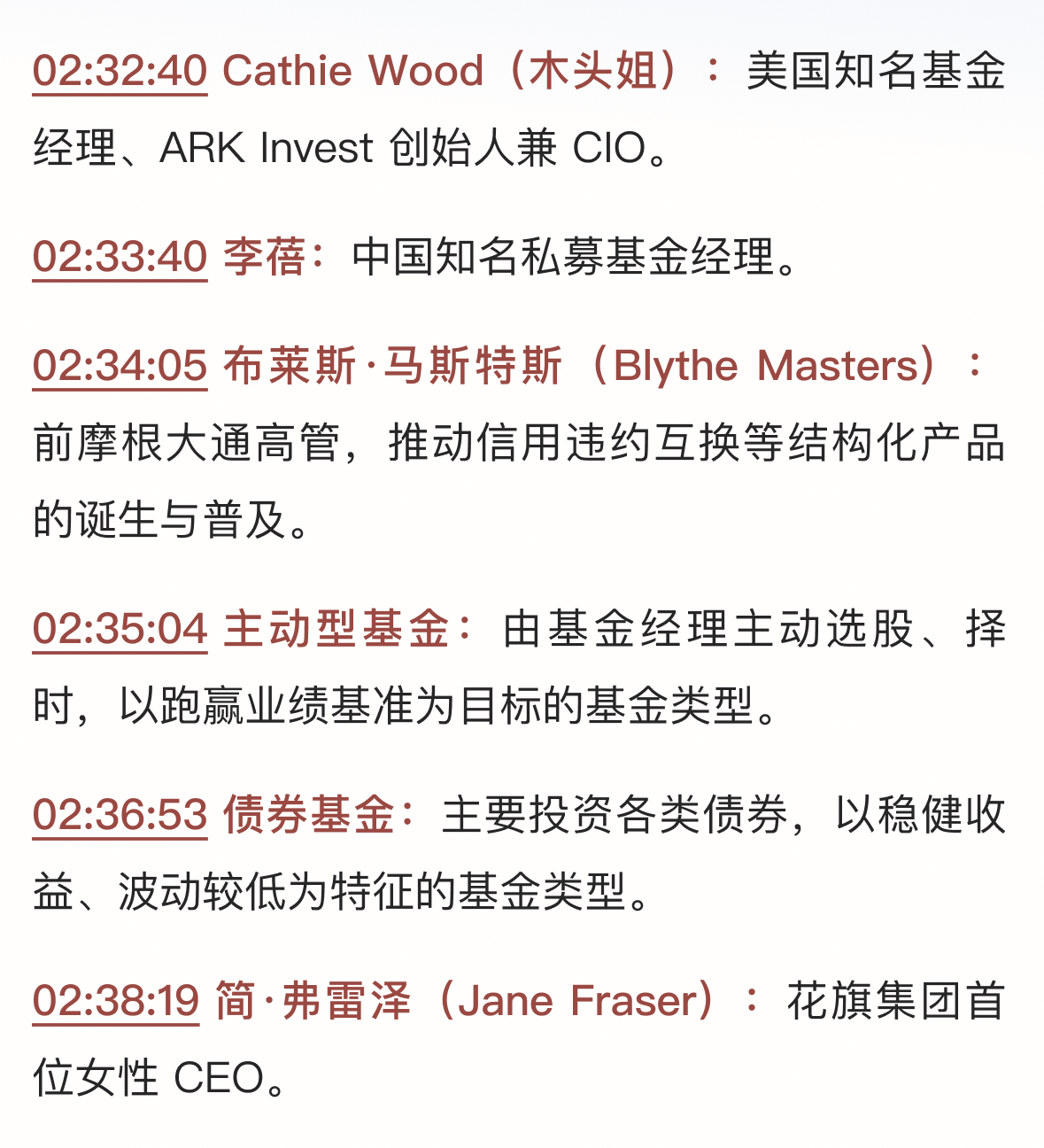Go to 02:35:04 主动型基金 timestamp
The height and width of the screenshot is (1148, 1044).
120,629
